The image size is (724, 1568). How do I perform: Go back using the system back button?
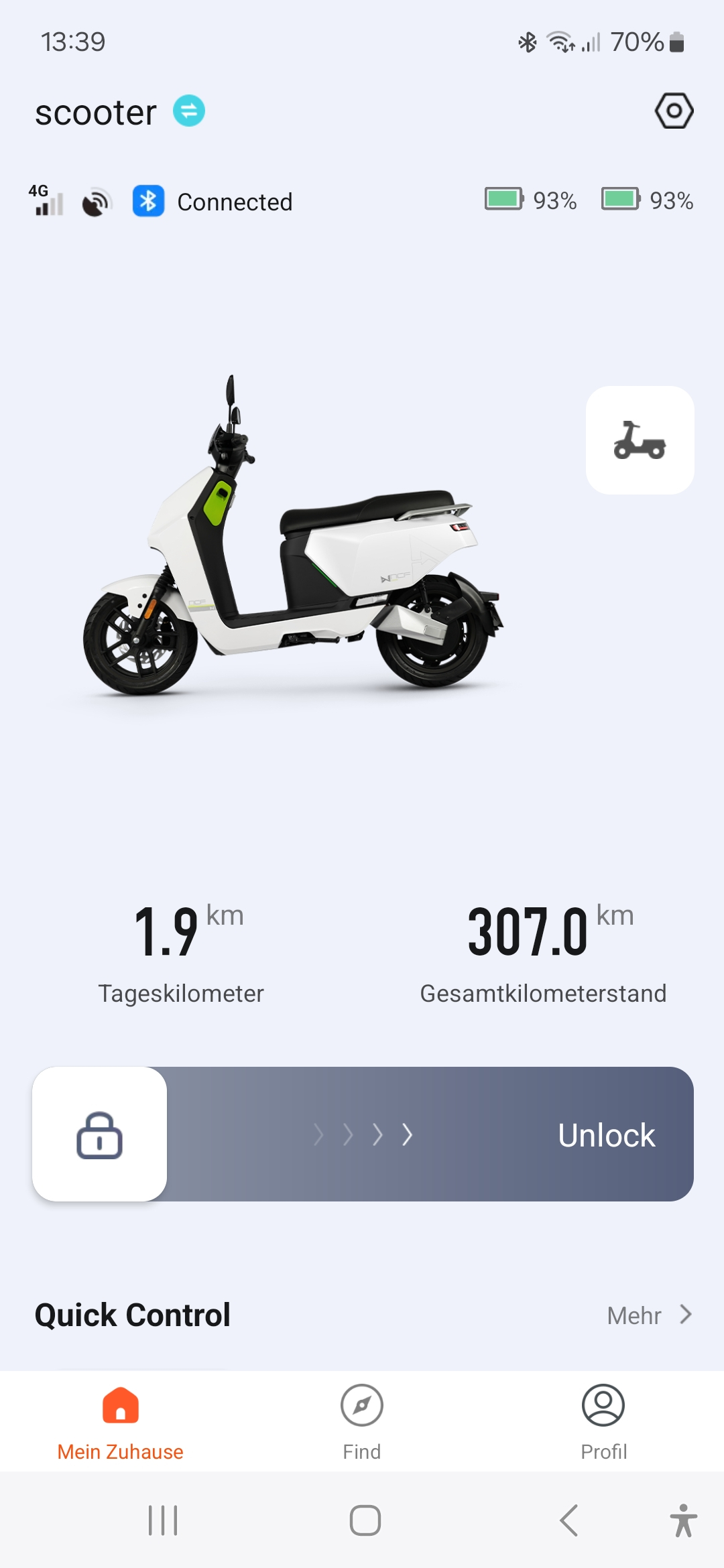pyautogui.click(x=568, y=1520)
